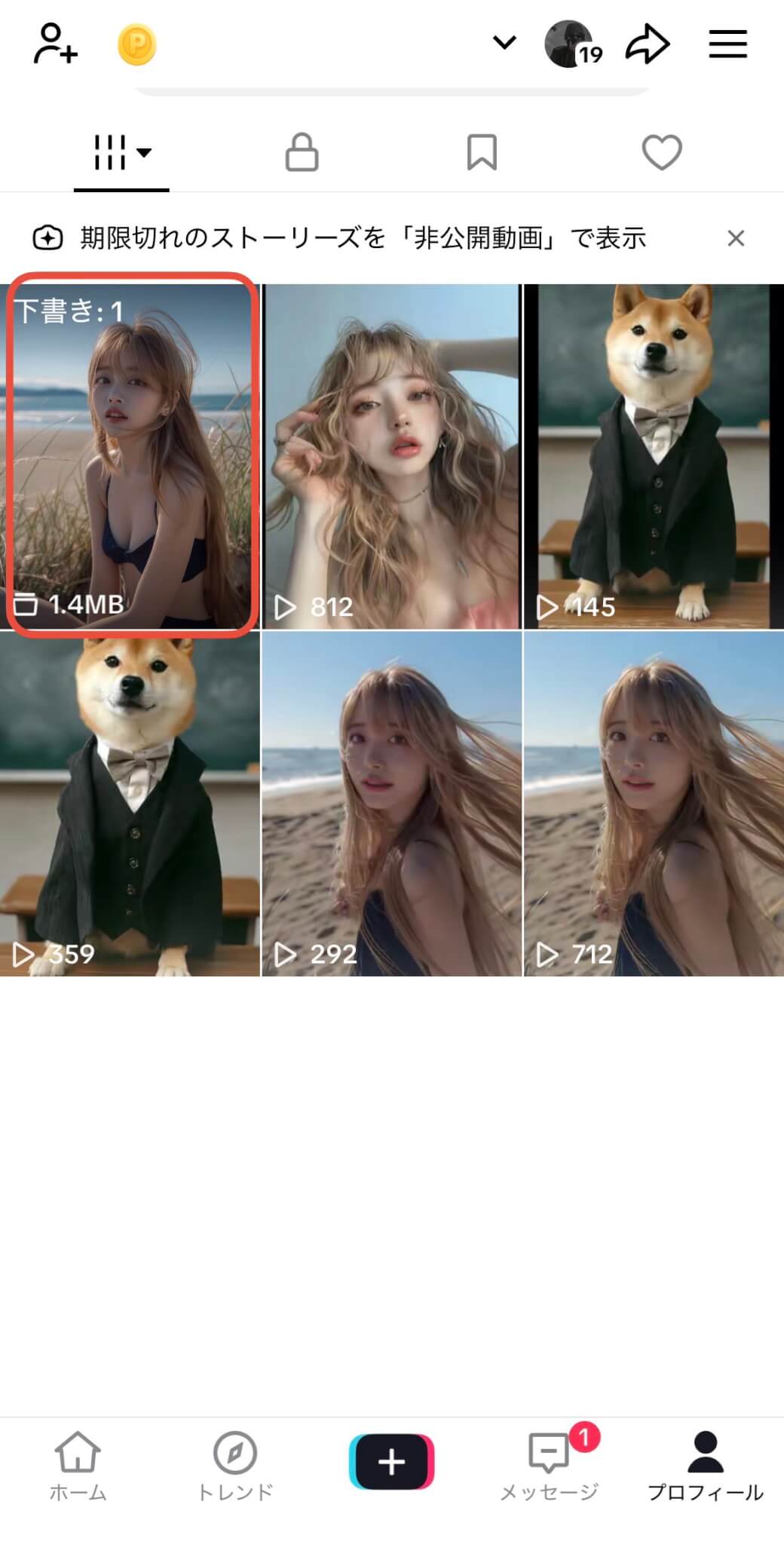The image size is (784, 1544).
Task: Play the dog video with 145 views
Action: coord(654,456)
